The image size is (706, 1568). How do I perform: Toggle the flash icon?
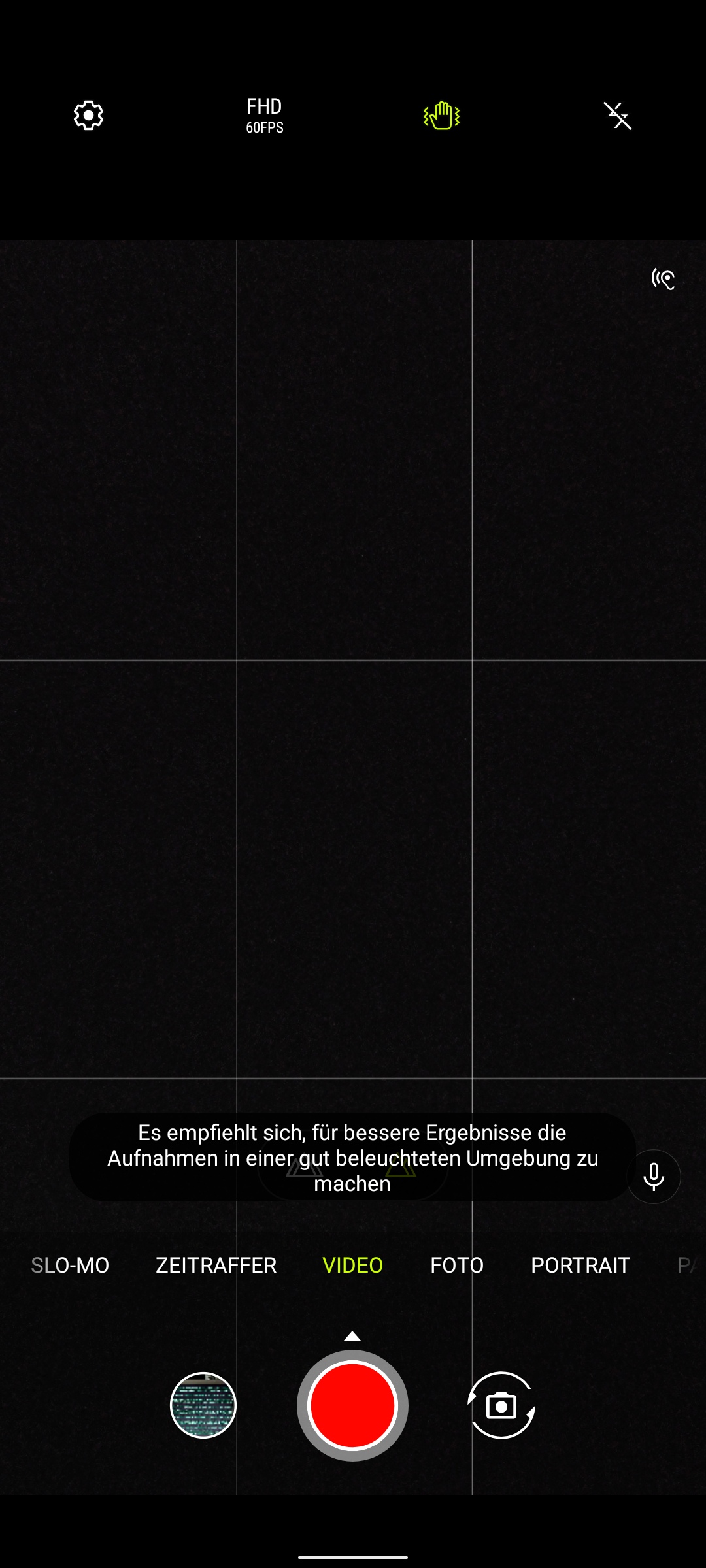pyautogui.click(x=617, y=116)
